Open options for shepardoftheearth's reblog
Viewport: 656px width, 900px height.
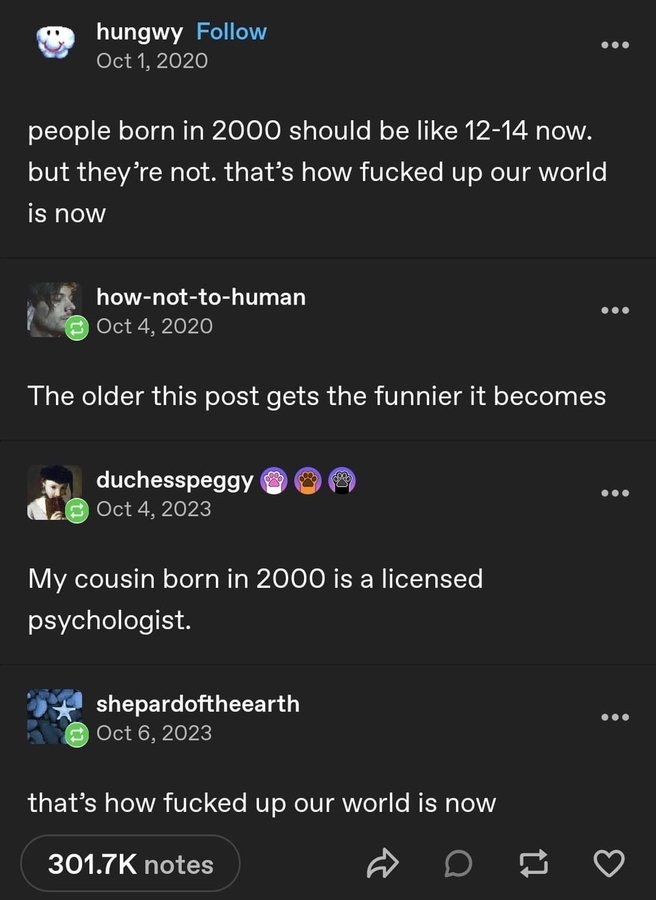click(x=614, y=718)
